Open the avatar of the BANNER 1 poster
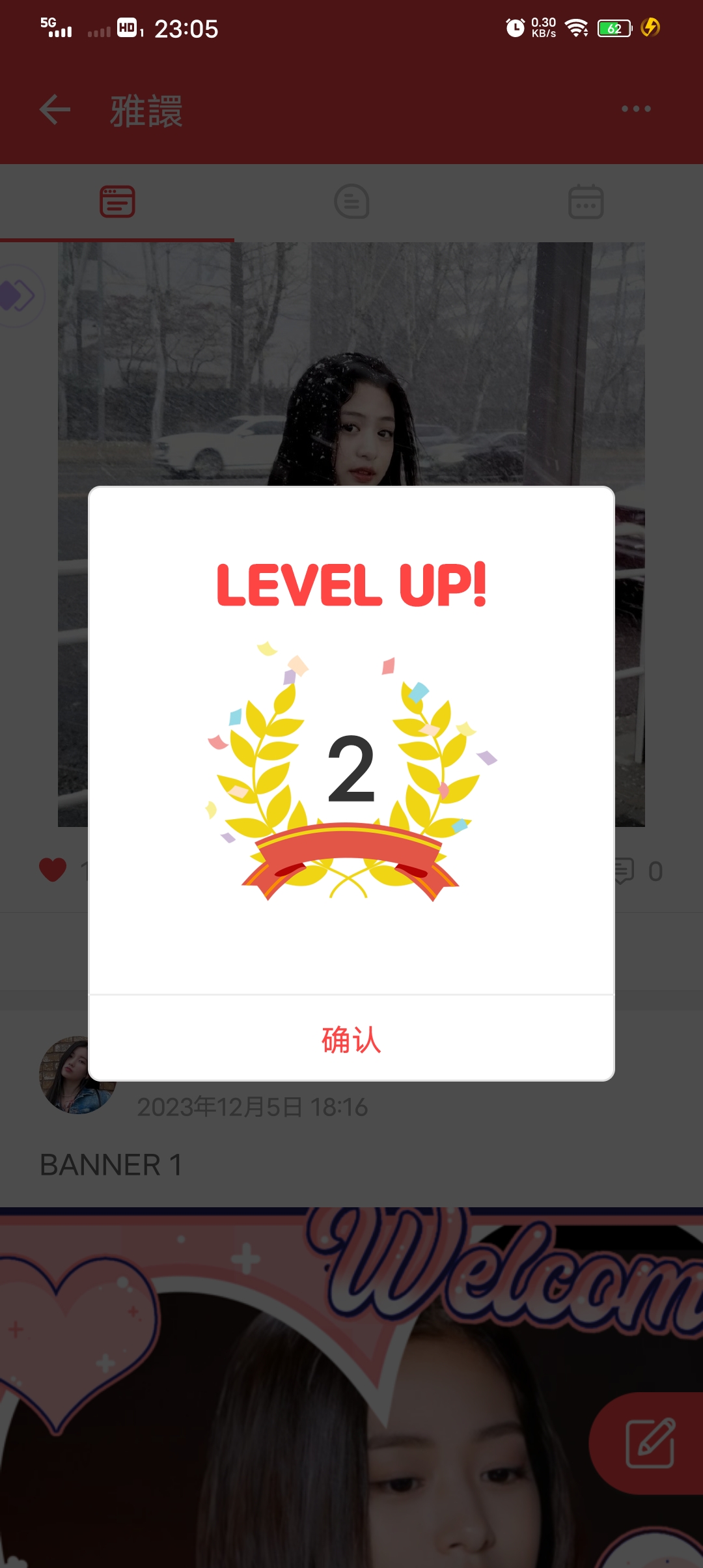Image resolution: width=703 pixels, height=1568 pixels. click(x=77, y=1075)
